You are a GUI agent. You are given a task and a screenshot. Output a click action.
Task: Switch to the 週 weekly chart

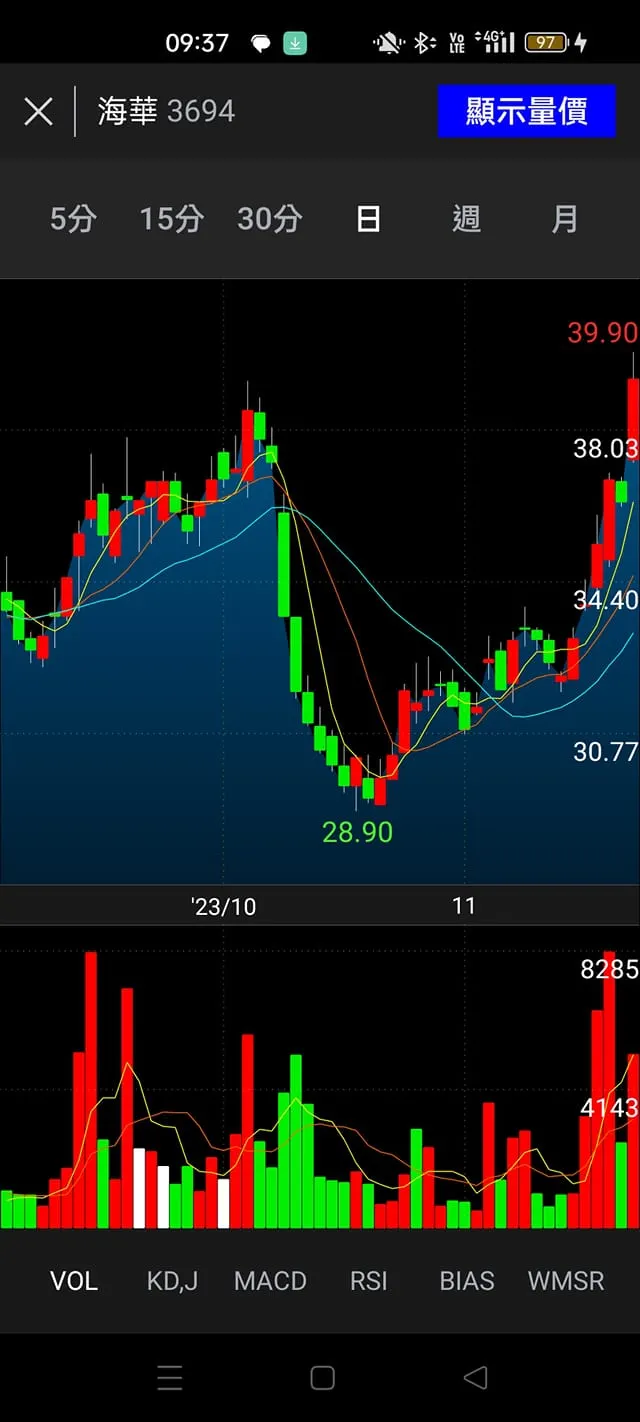point(466,219)
